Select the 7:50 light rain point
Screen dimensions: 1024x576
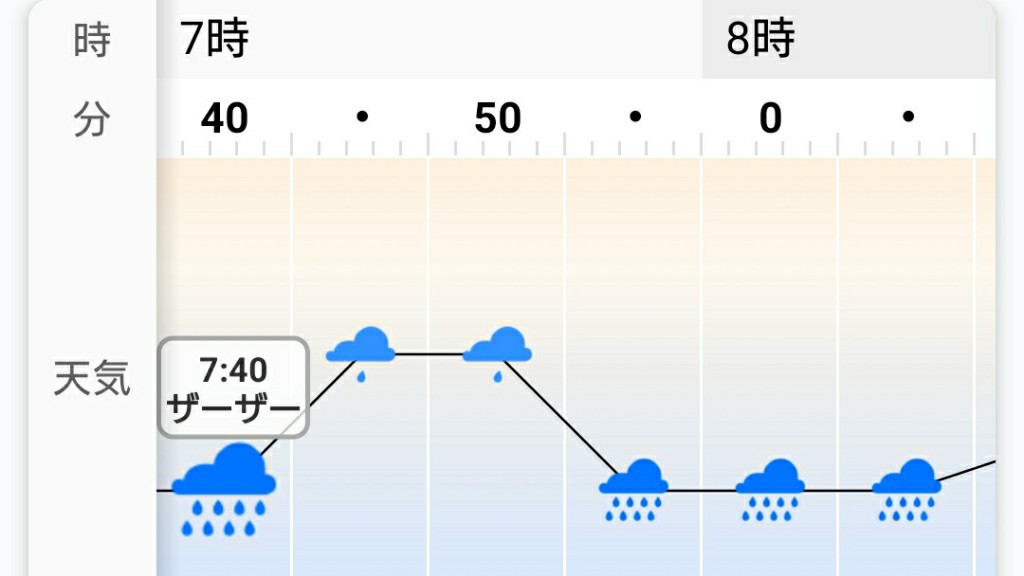tap(498, 352)
